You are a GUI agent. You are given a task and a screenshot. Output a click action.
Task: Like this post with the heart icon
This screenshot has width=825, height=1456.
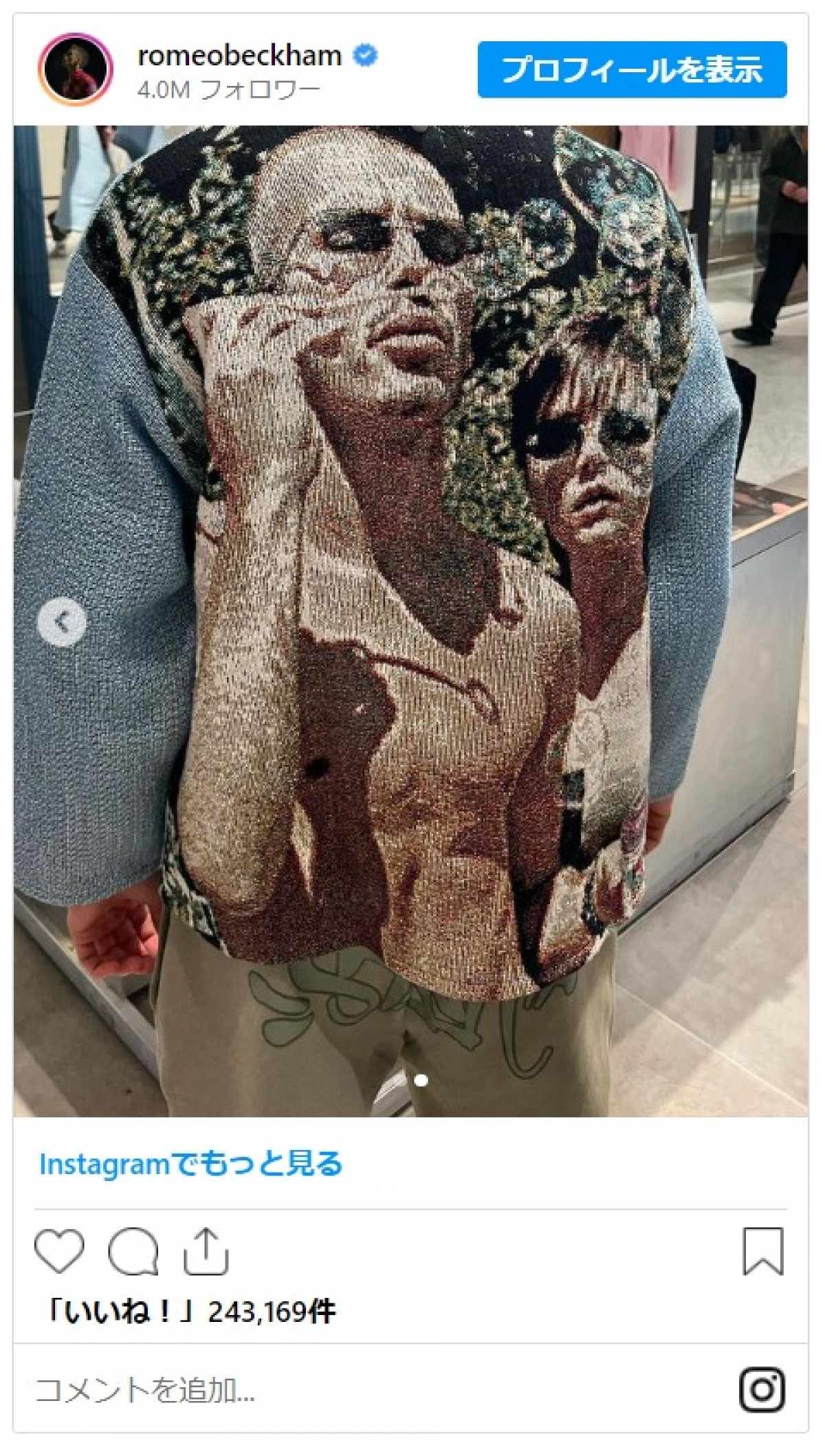tap(59, 1250)
